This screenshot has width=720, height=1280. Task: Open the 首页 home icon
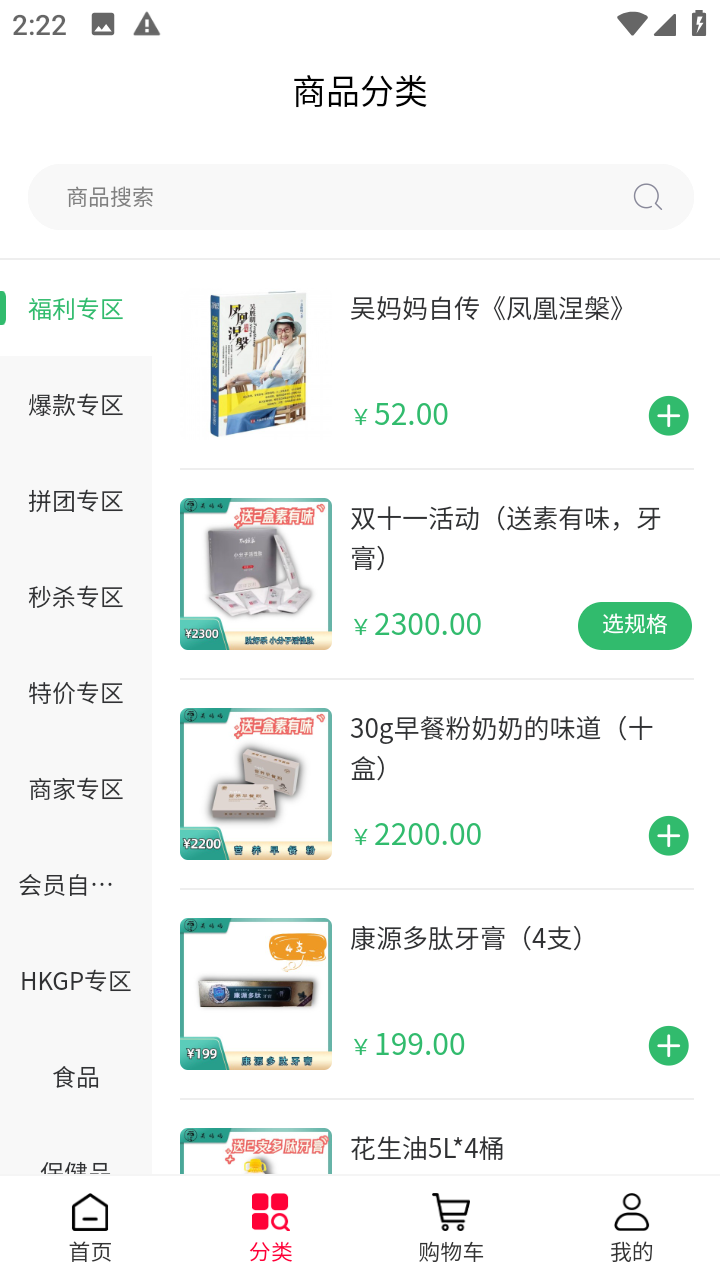(x=89, y=1222)
